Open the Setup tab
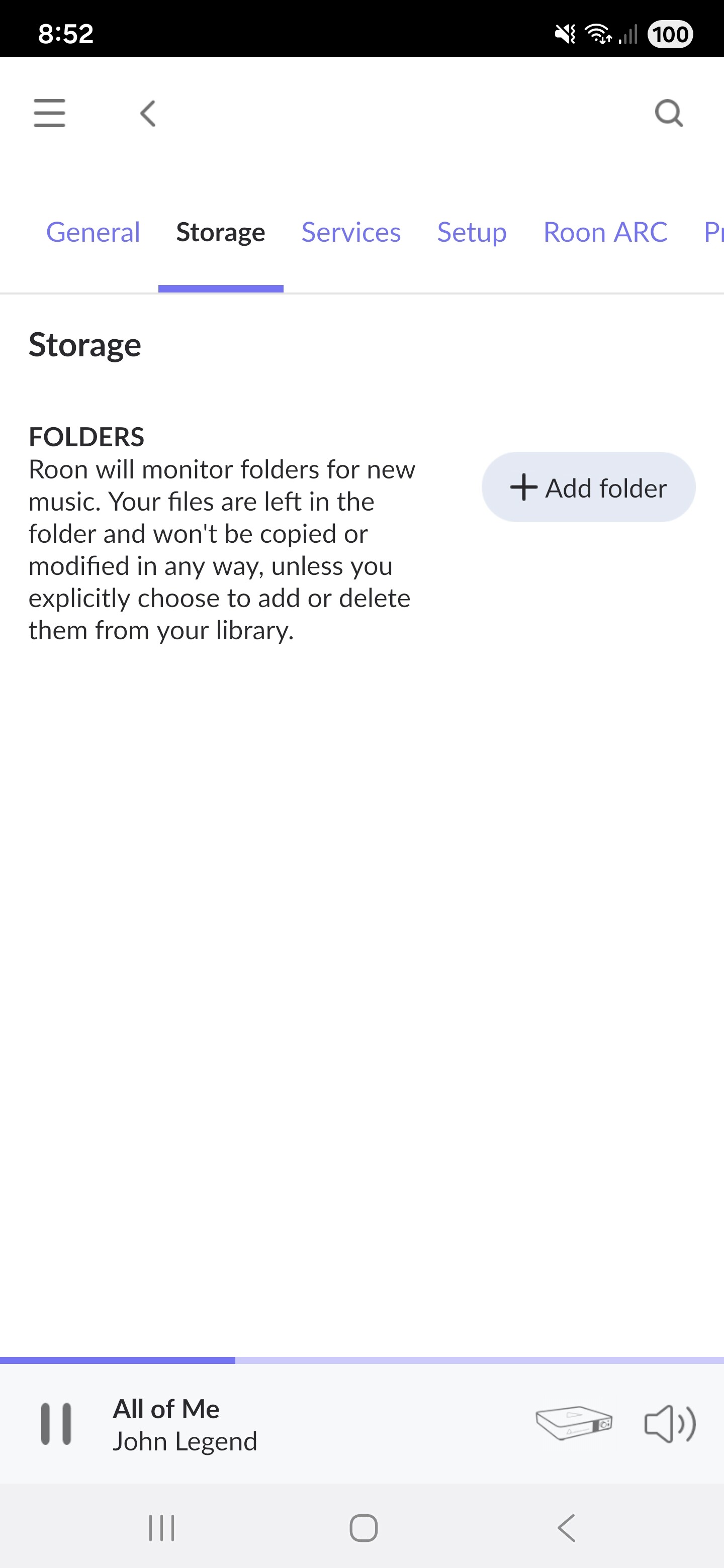724x1568 pixels. (471, 233)
